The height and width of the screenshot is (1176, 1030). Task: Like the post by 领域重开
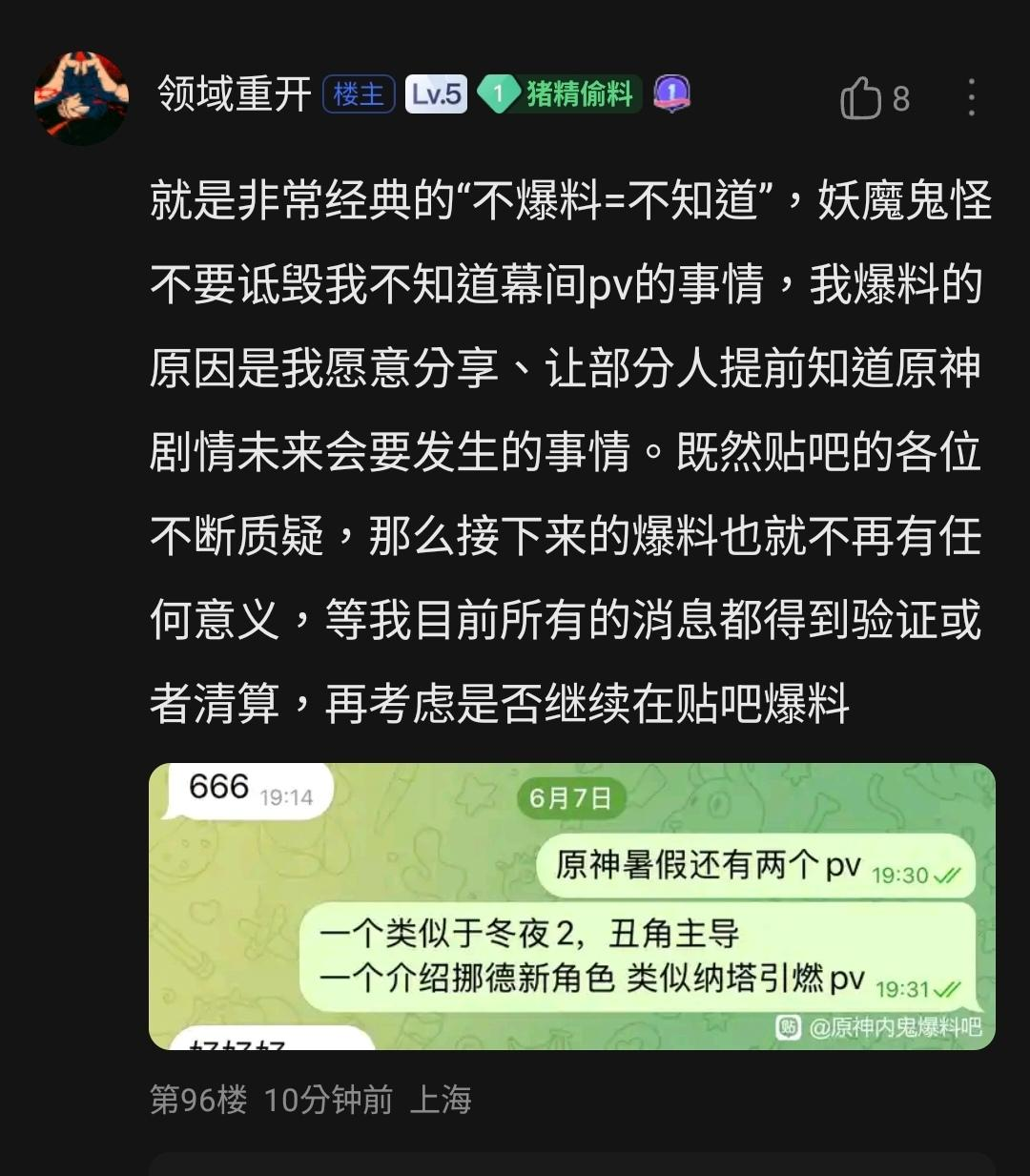[x=861, y=97]
